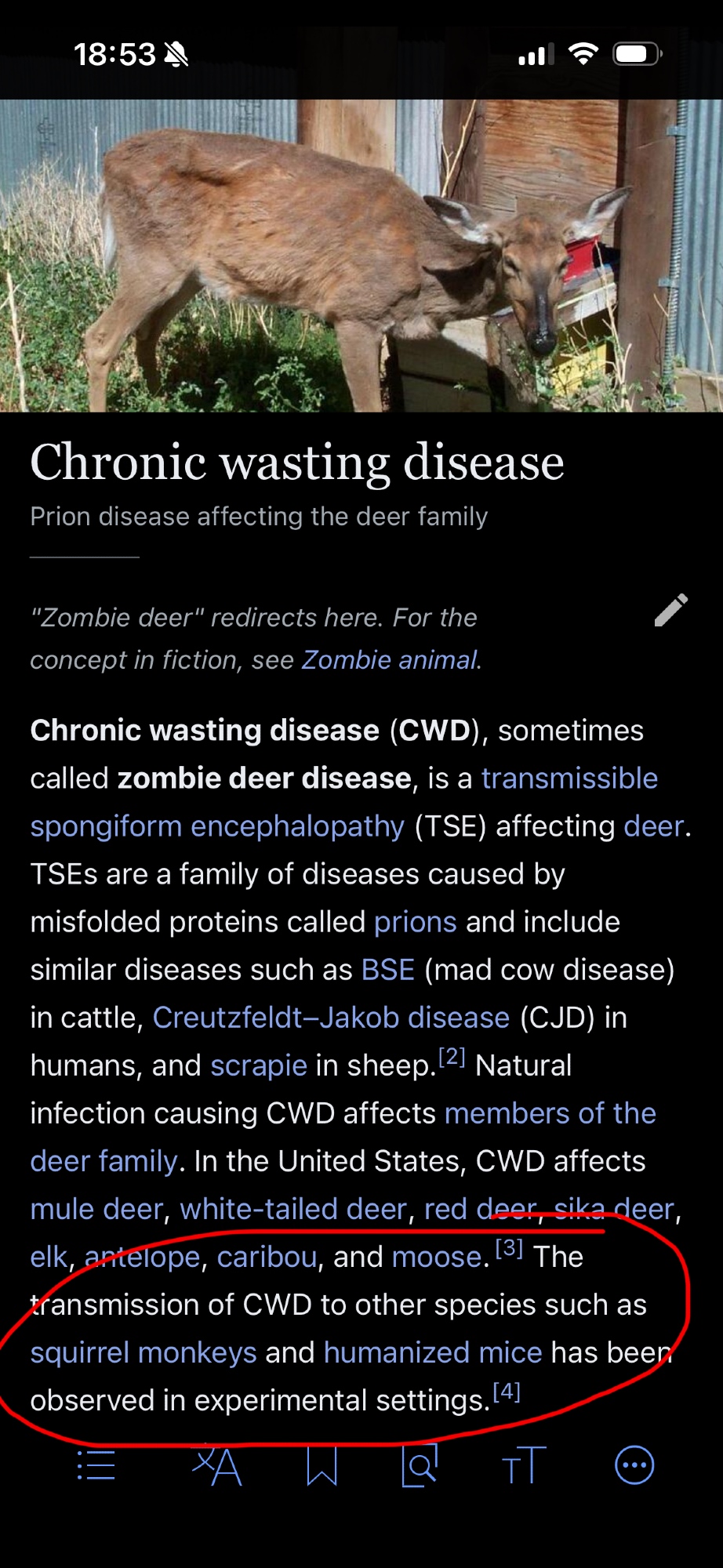Open the more options menu
Screen dimensions: 723x1568
tap(634, 1465)
